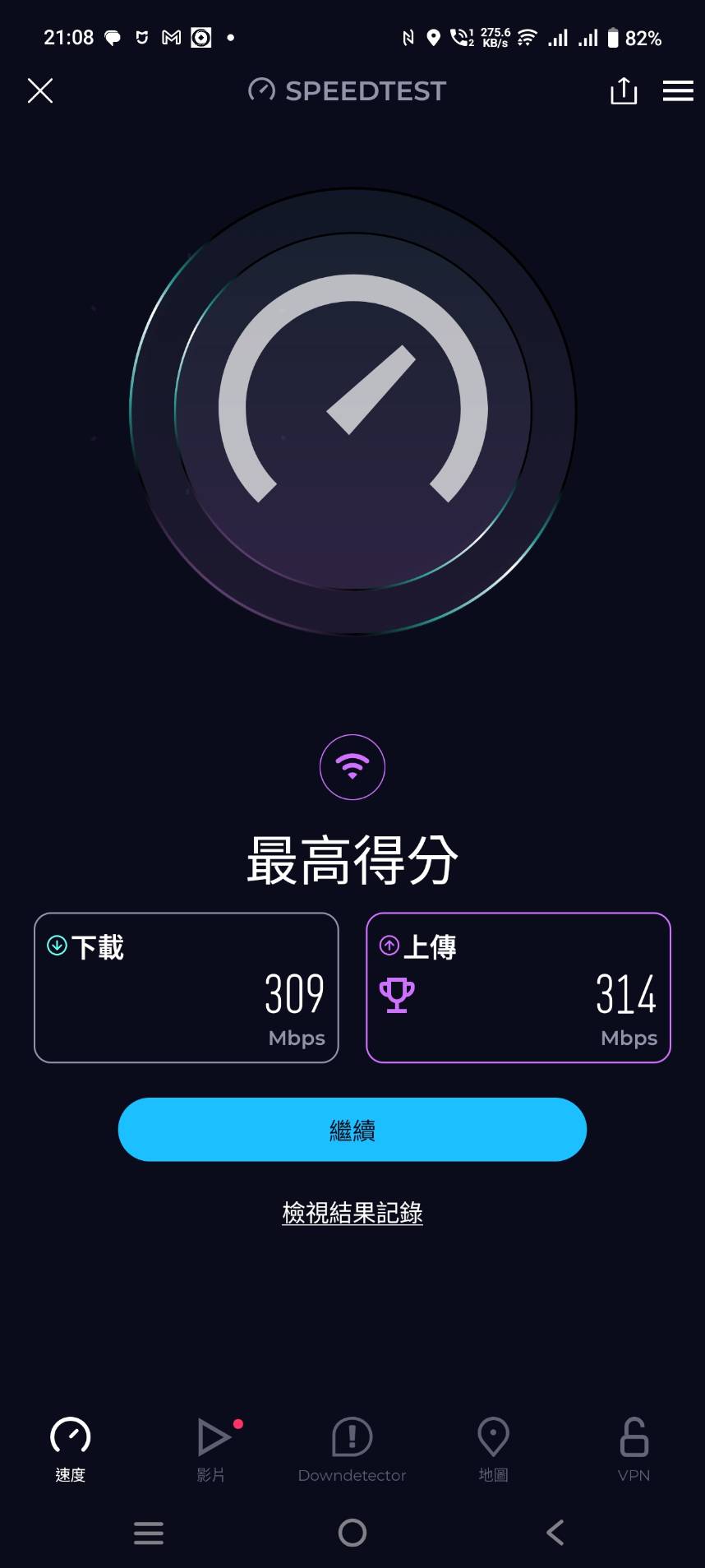The width and height of the screenshot is (705, 1568).
Task: Go back with the system back button
Action: [555, 1532]
